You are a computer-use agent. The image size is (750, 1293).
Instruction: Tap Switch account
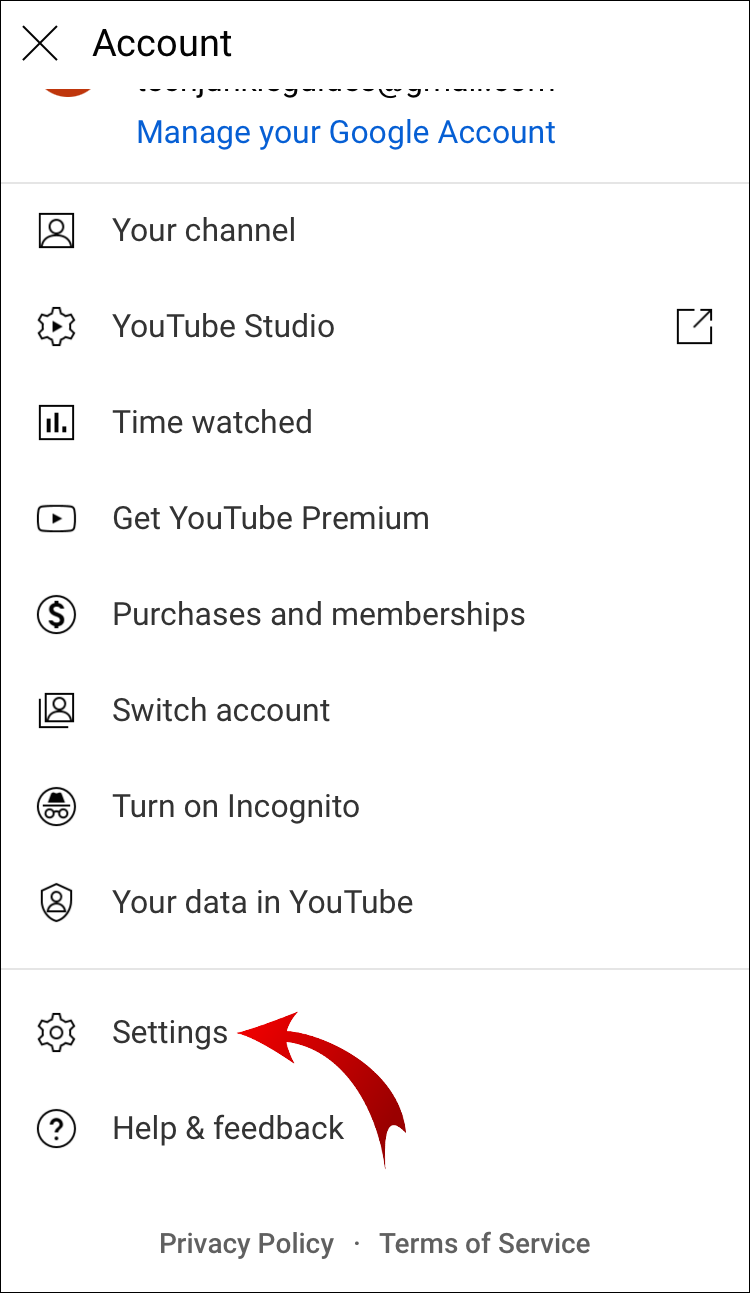click(221, 710)
